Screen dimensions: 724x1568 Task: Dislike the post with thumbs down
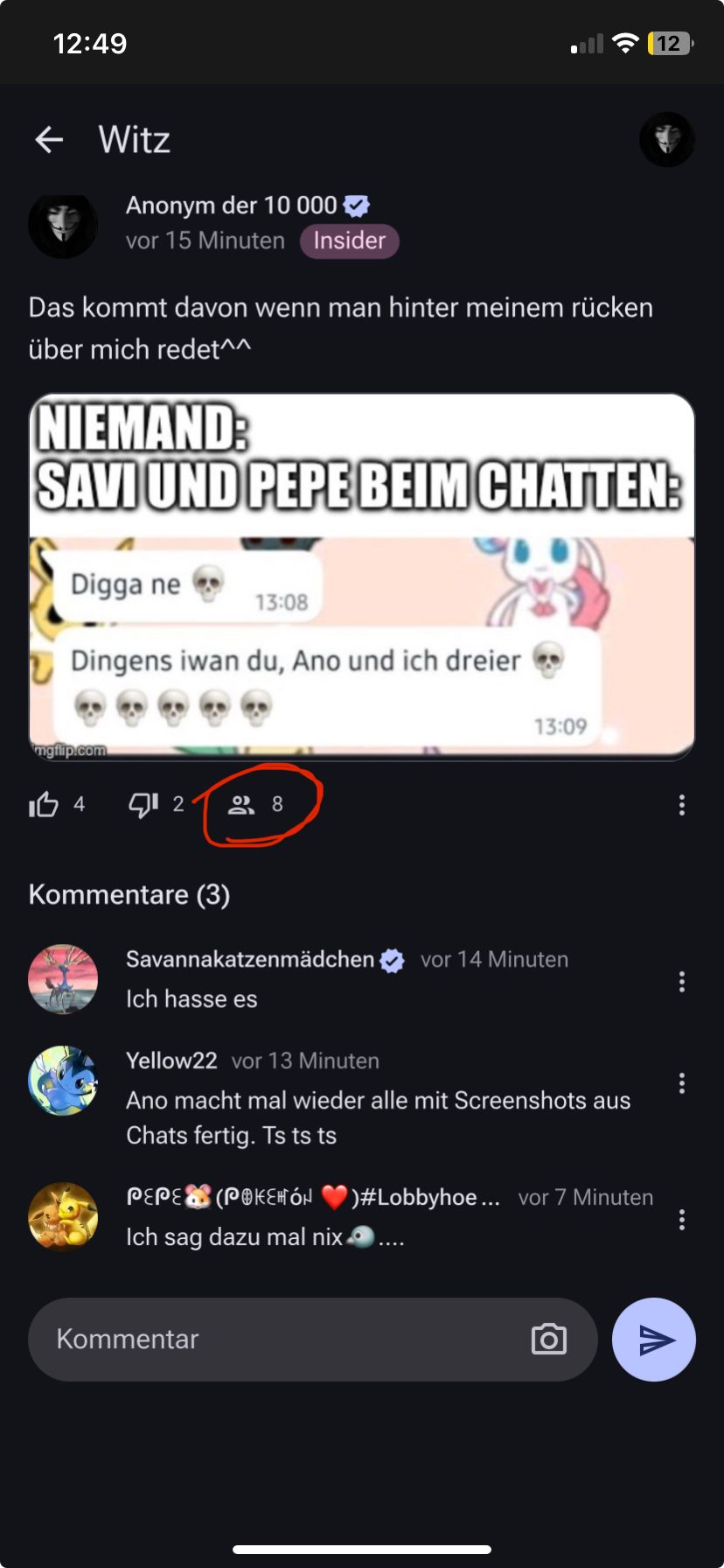coord(143,804)
